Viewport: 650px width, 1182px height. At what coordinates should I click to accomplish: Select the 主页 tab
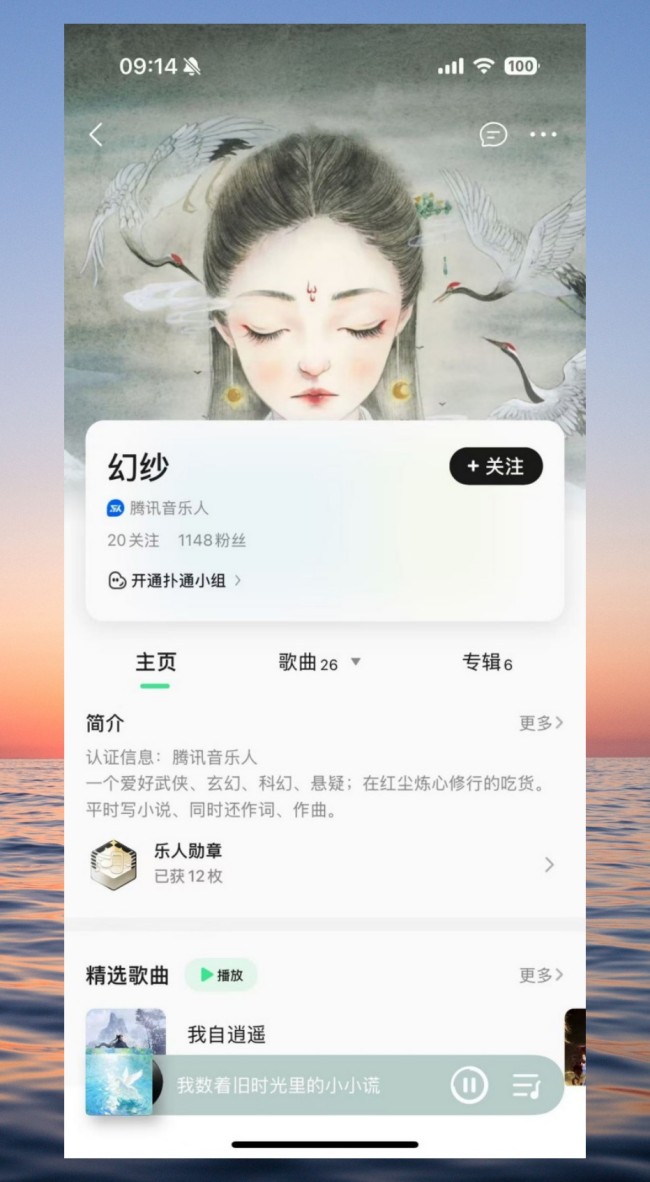155,663
